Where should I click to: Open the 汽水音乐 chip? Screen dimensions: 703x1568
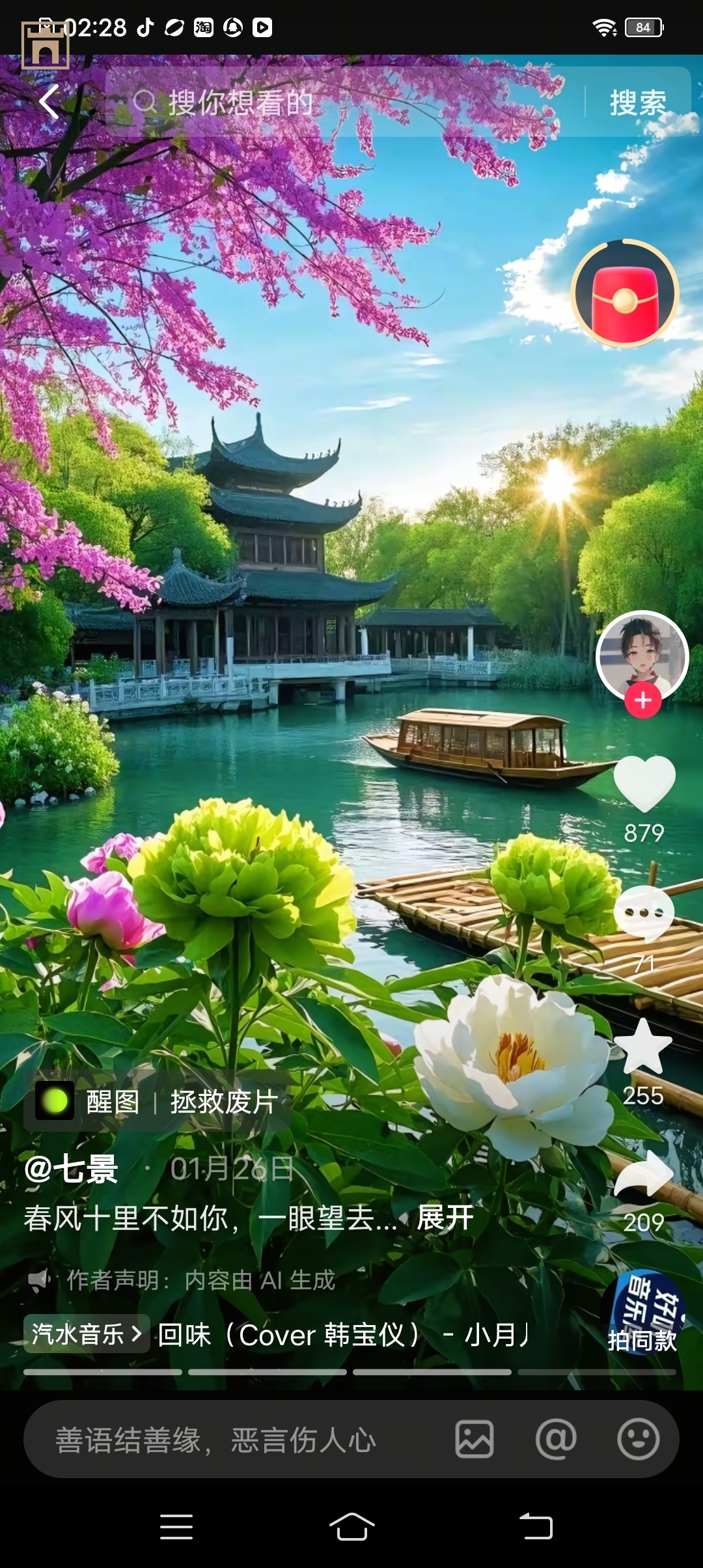[87, 1334]
